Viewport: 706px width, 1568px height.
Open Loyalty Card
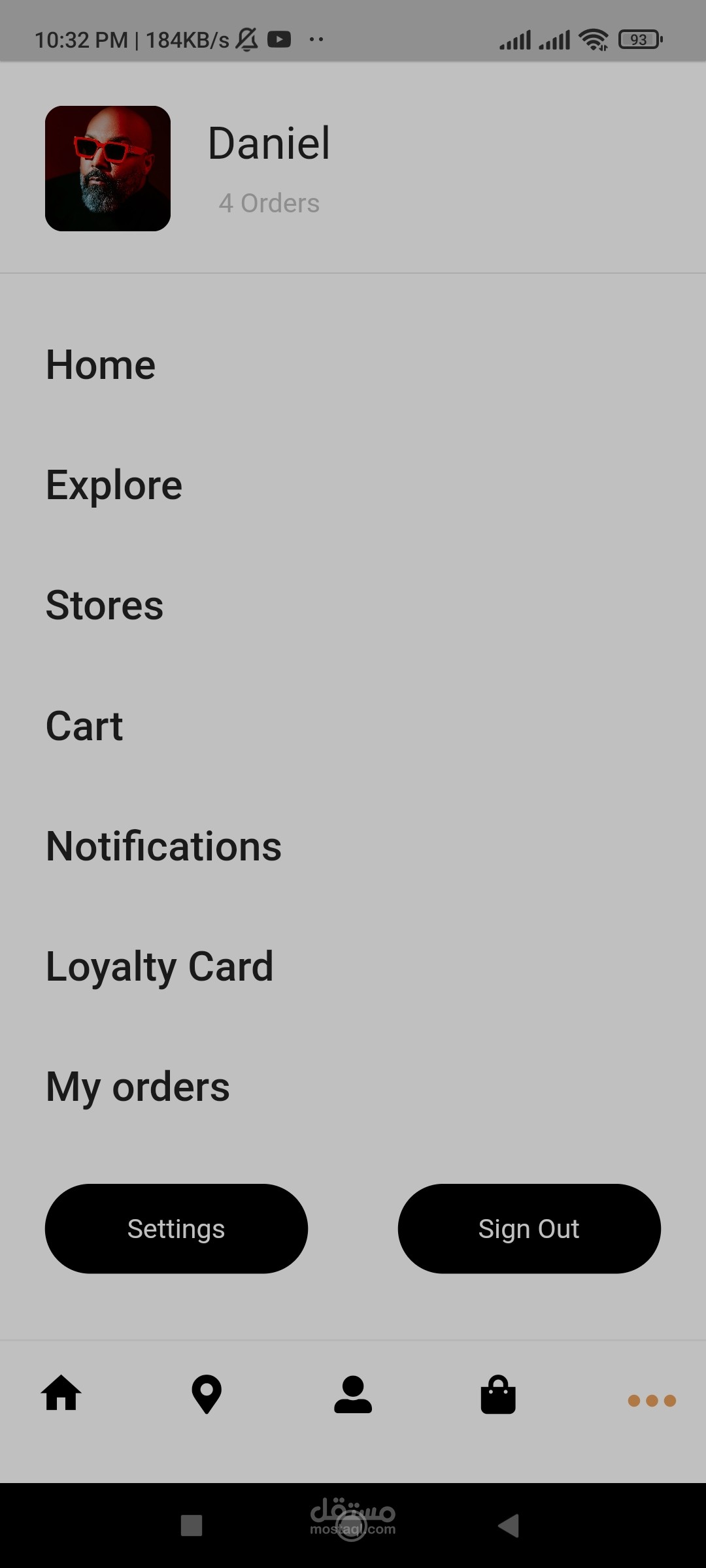pyautogui.click(x=160, y=966)
